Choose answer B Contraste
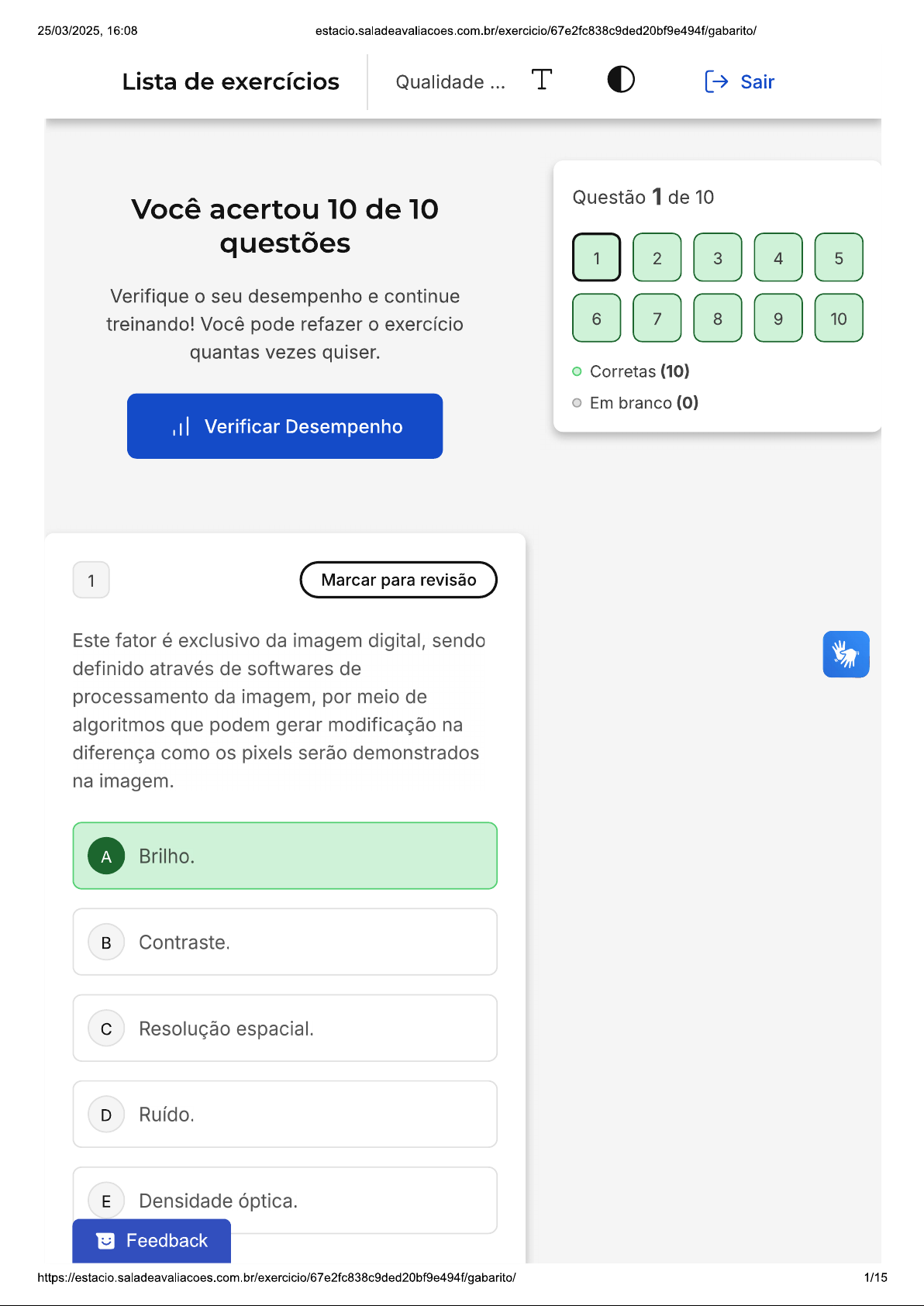The width and height of the screenshot is (924, 1306). (x=285, y=942)
